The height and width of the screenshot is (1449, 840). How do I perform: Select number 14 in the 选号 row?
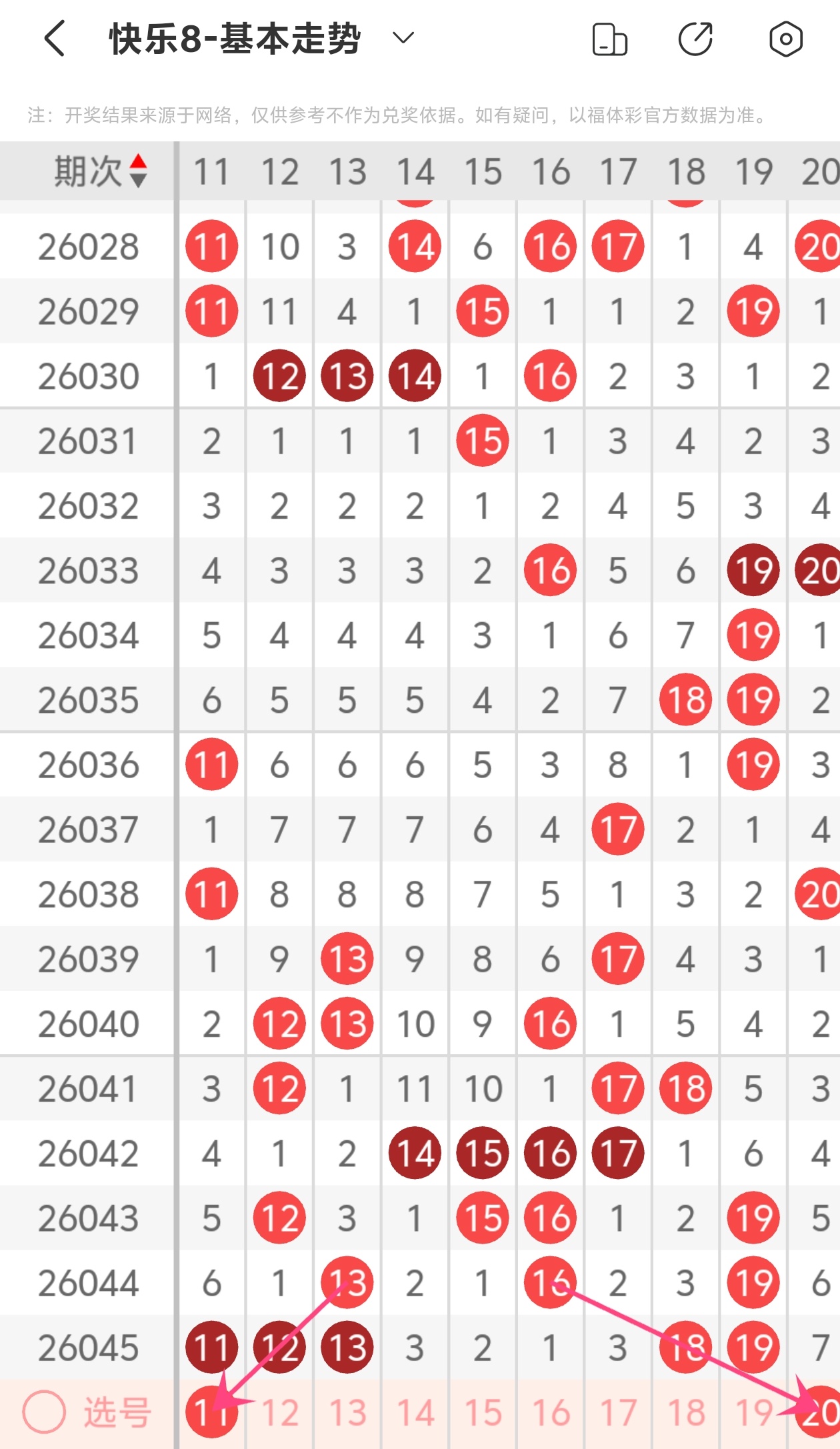coord(415,1412)
